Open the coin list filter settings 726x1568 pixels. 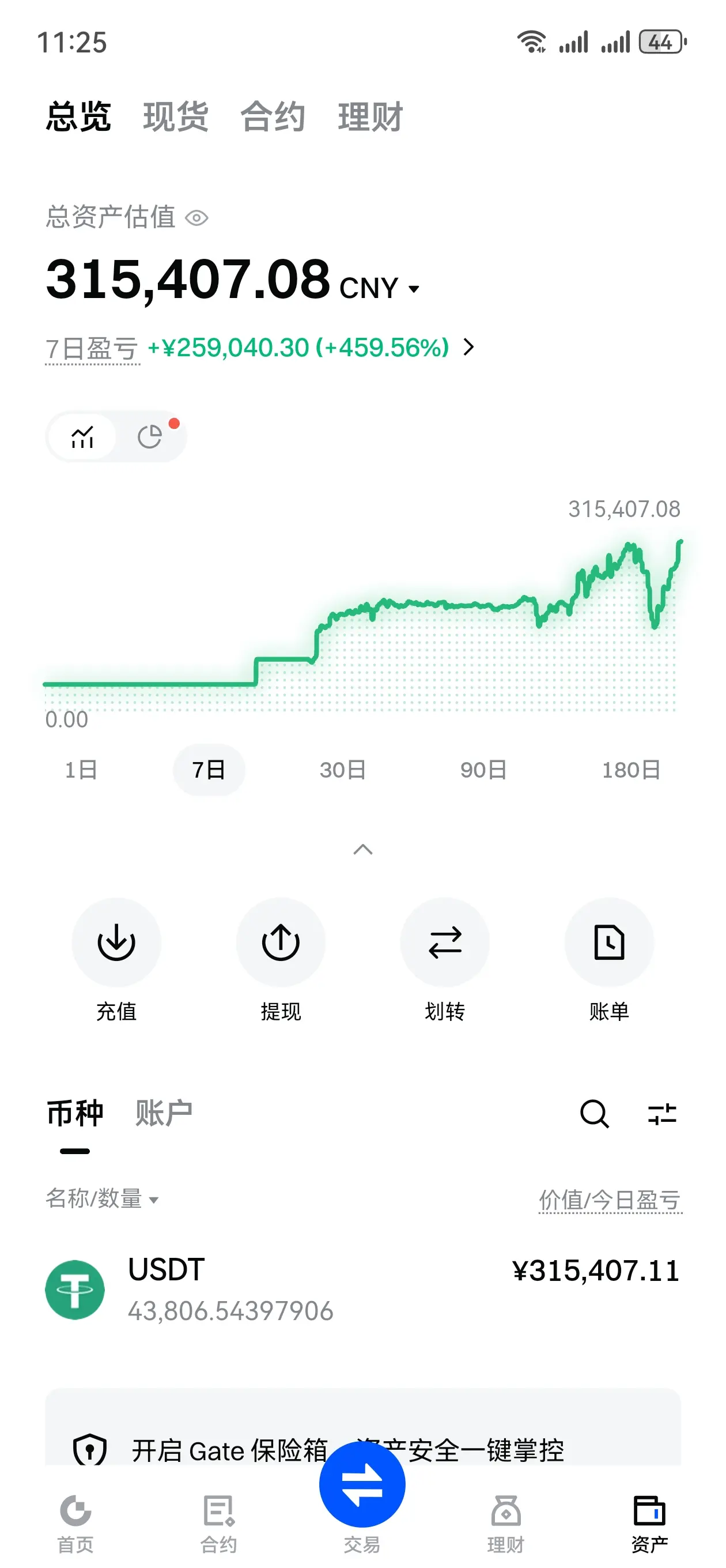[662, 1114]
